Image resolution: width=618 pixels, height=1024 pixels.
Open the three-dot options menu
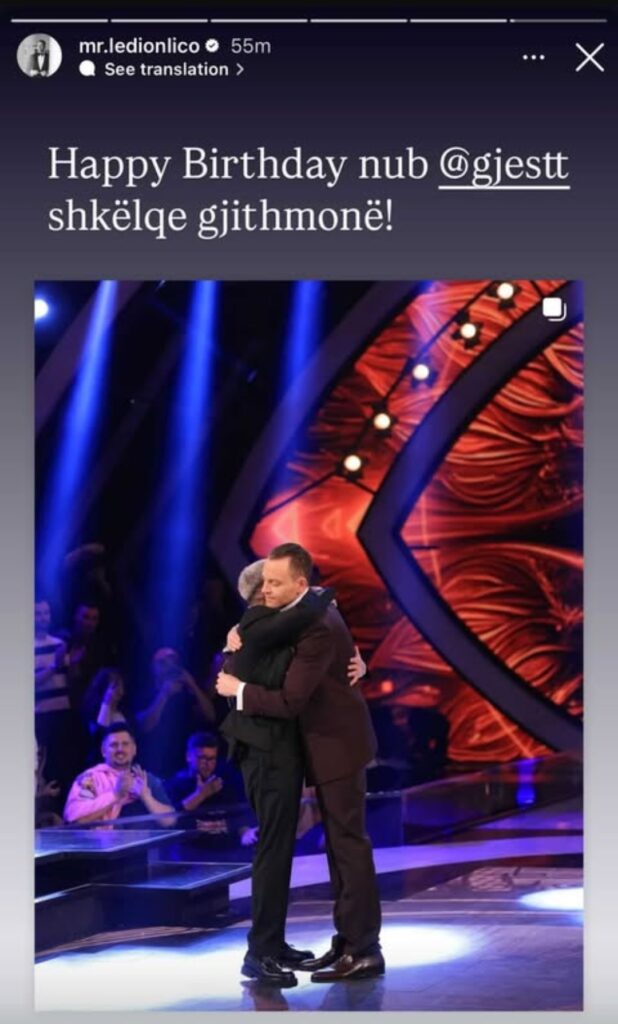(534, 58)
